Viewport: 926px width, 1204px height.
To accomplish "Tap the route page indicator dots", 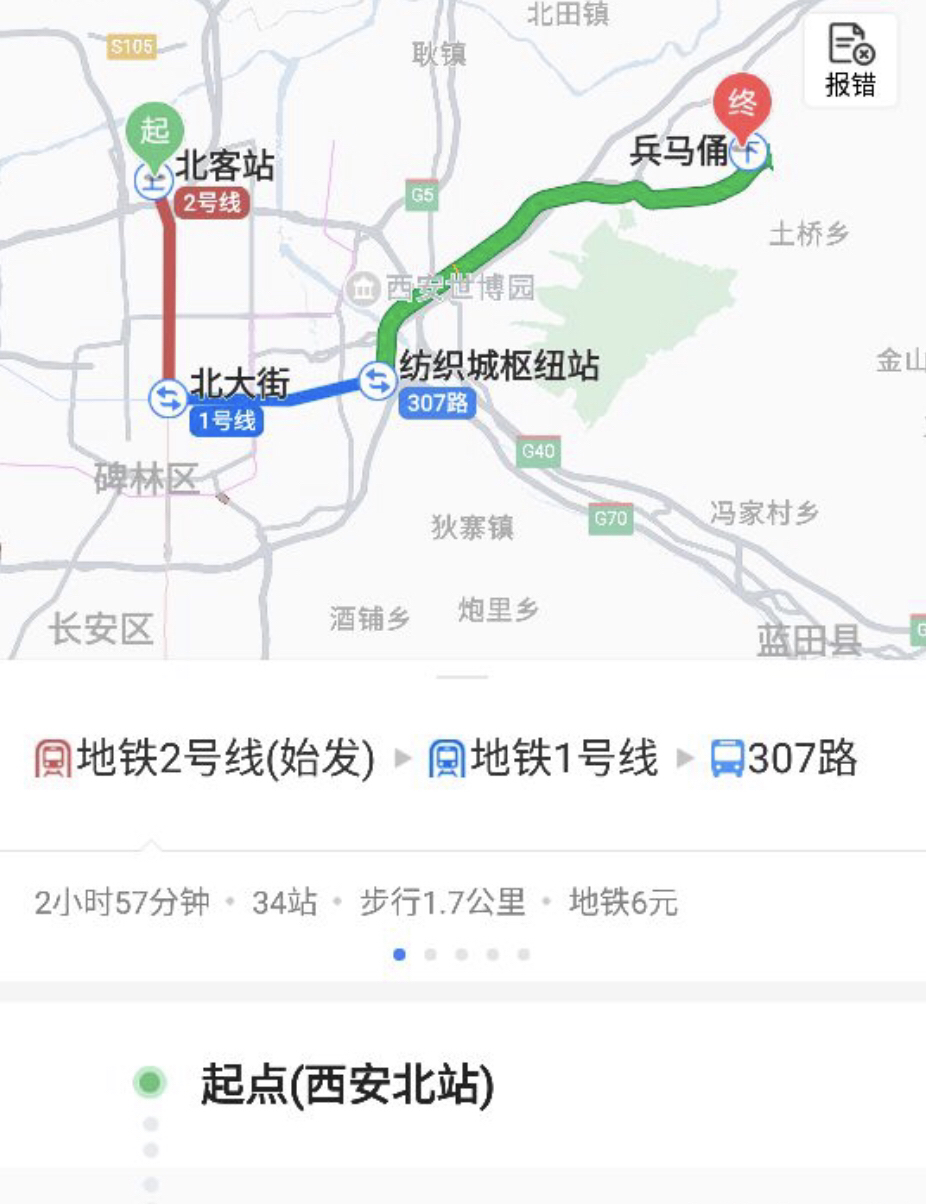I will tap(461, 954).
